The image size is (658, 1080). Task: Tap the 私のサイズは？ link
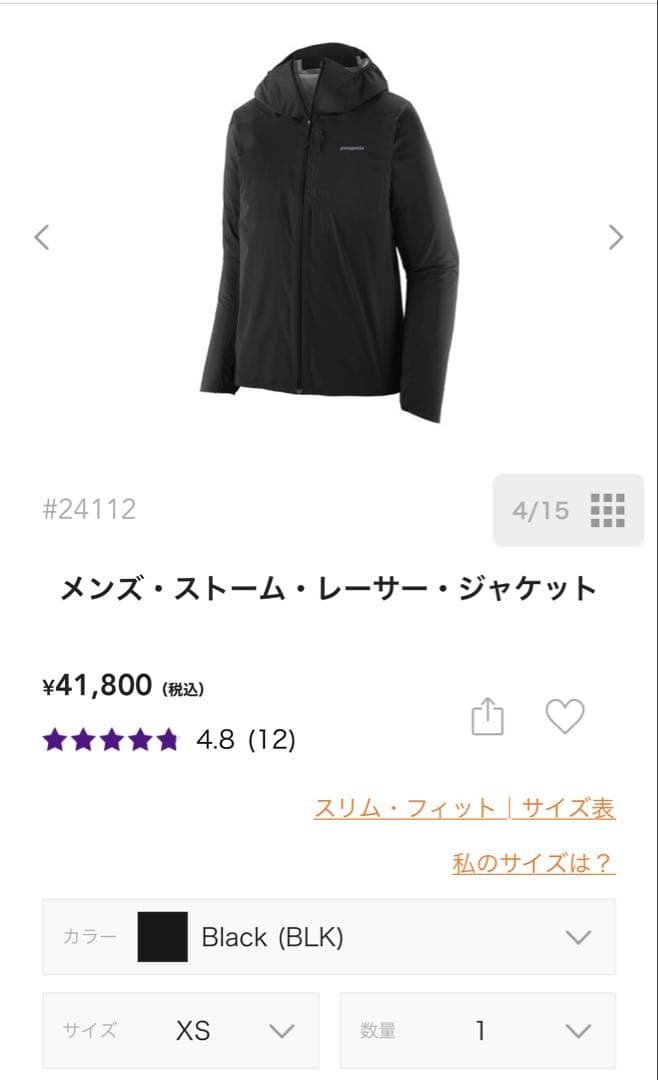pos(533,863)
